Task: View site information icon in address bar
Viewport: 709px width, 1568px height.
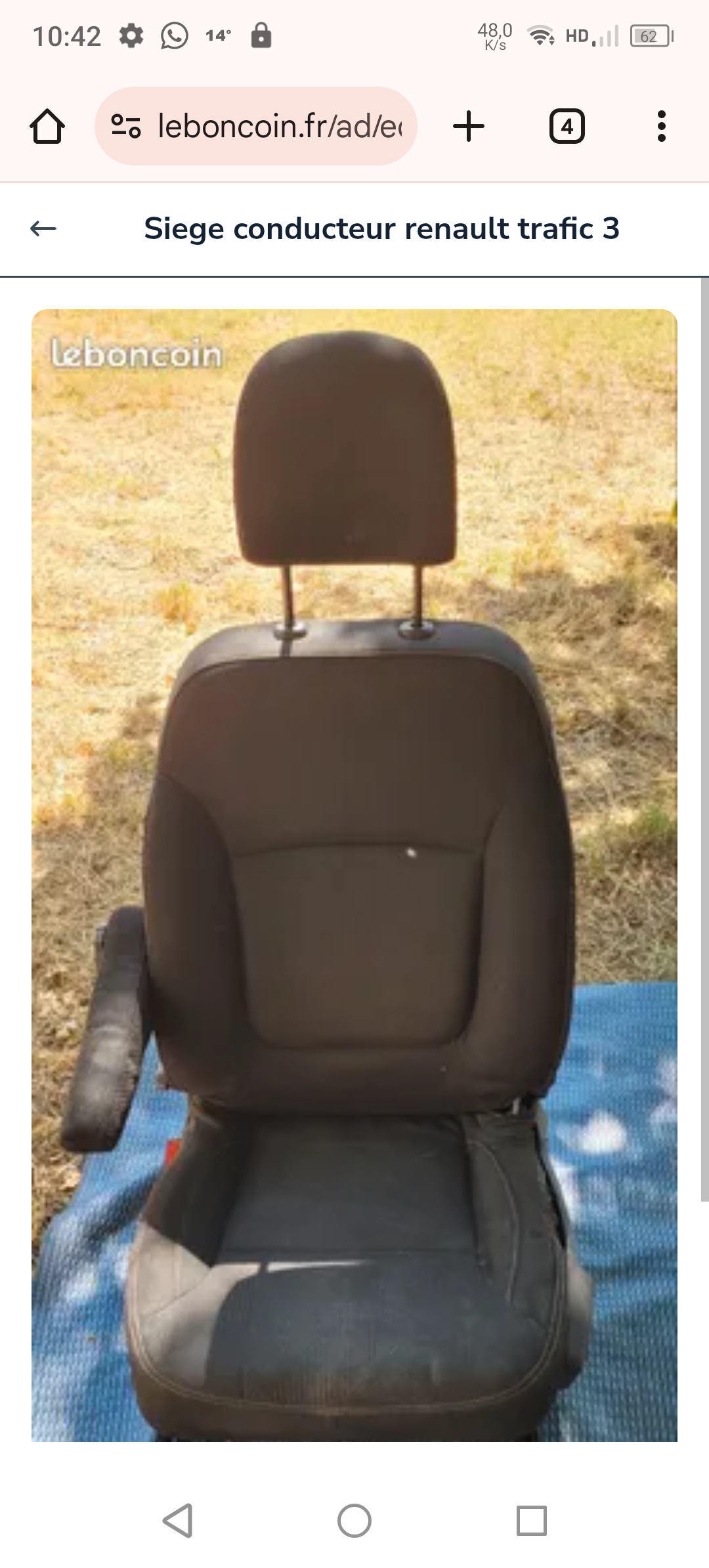Action: click(x=125, y=126)
